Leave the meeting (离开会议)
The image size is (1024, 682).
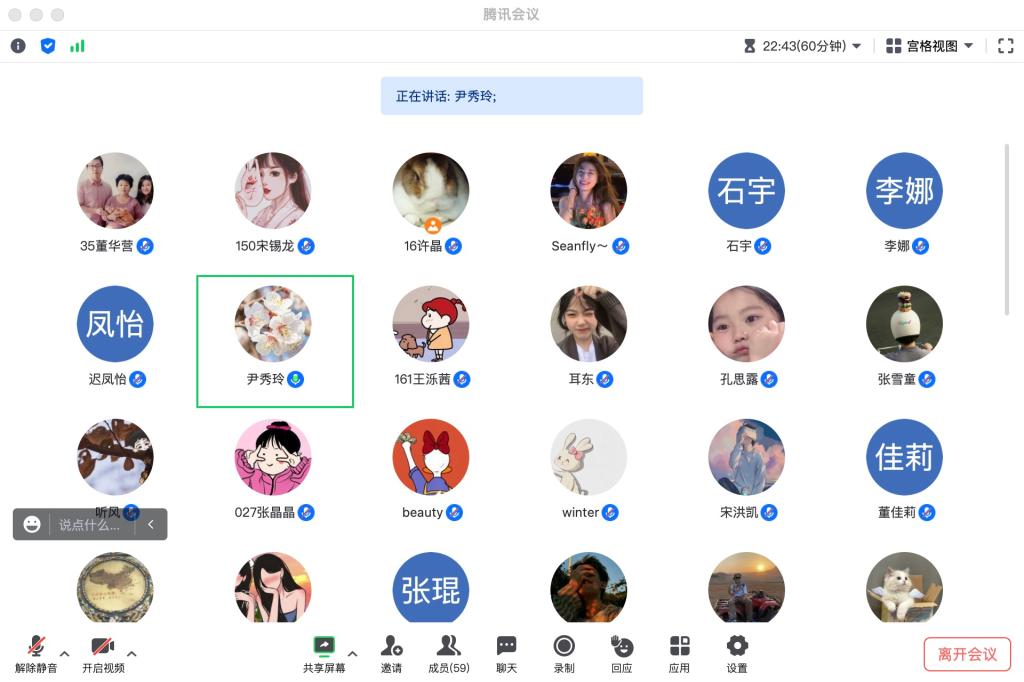[967, 654]
